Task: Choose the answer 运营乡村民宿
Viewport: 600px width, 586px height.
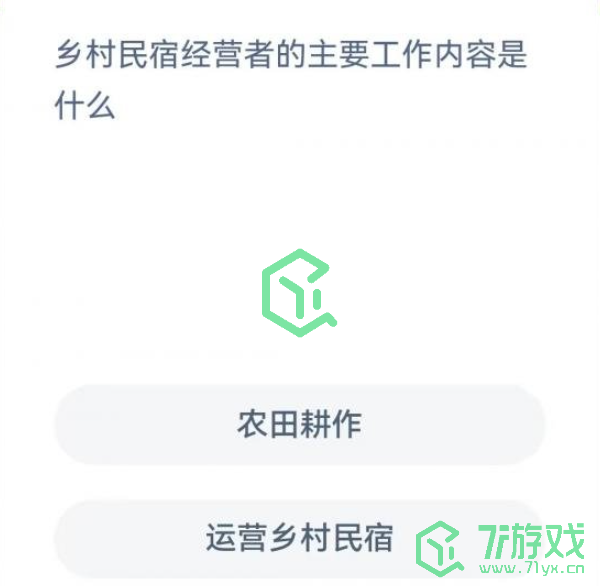Action: click(299, 538)
